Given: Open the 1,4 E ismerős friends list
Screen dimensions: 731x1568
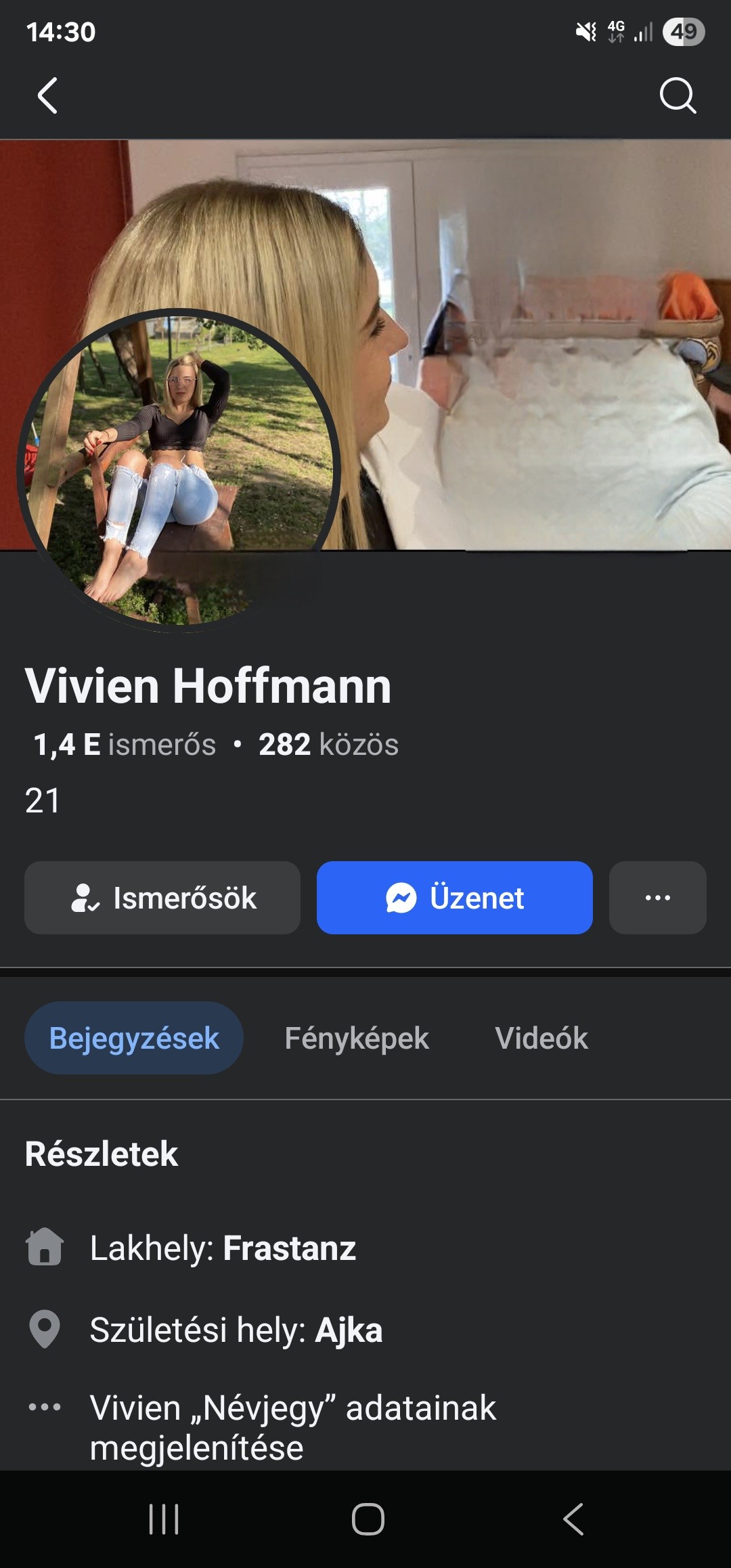Looking at the screenshot, I should (x=125, y=745).
